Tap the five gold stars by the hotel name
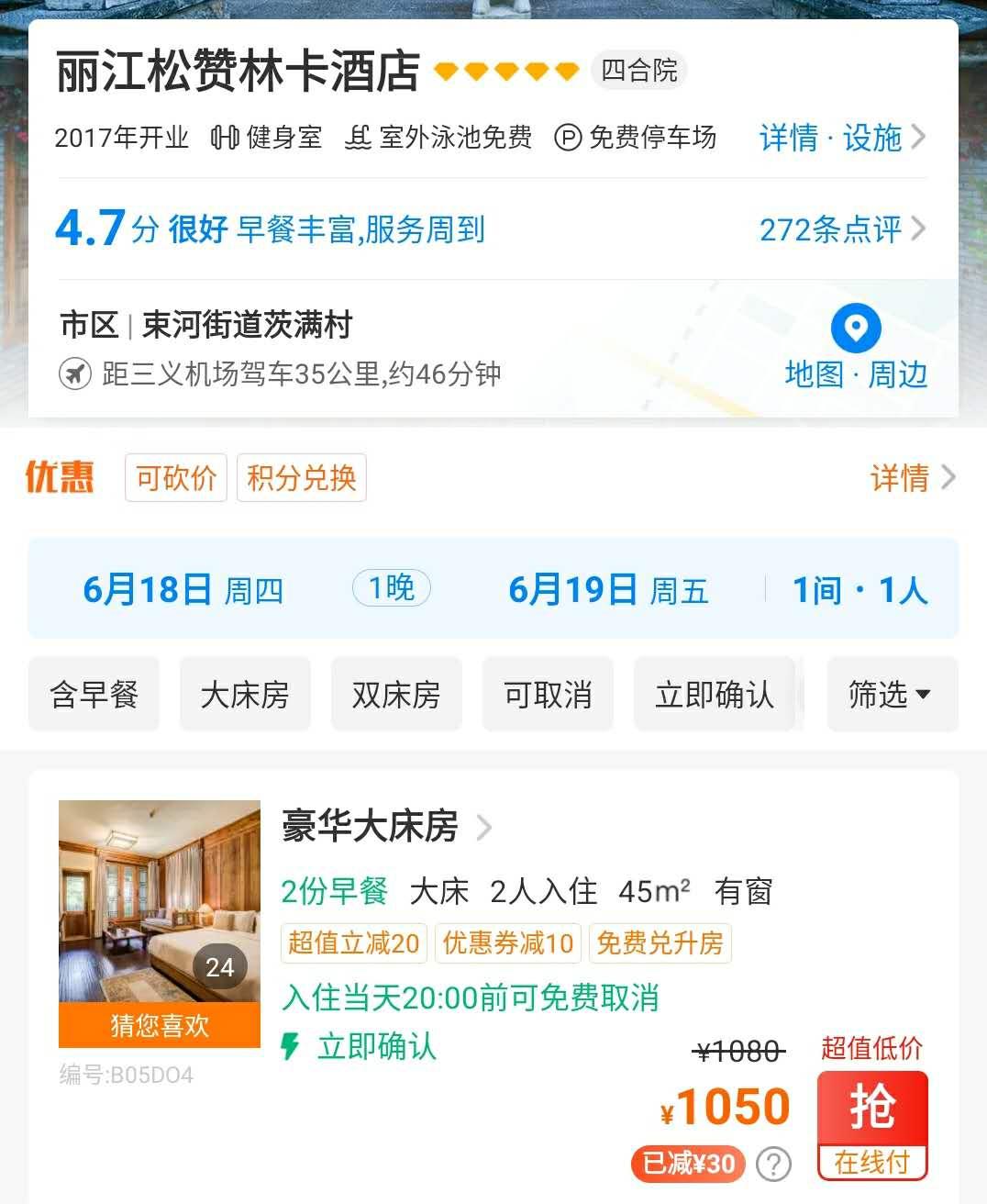 tap(505, 70)
